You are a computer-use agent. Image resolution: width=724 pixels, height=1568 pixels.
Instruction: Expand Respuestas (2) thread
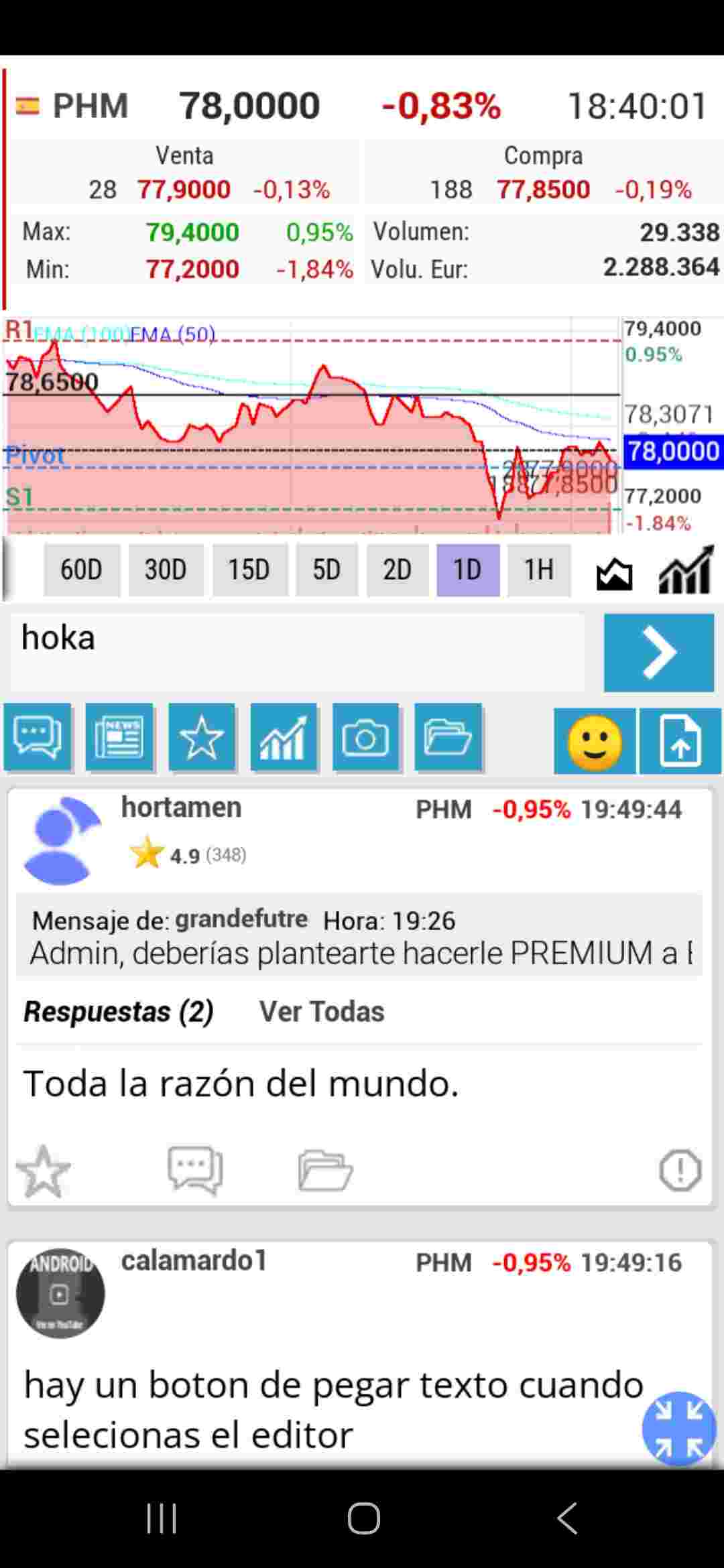(118, 1012)
